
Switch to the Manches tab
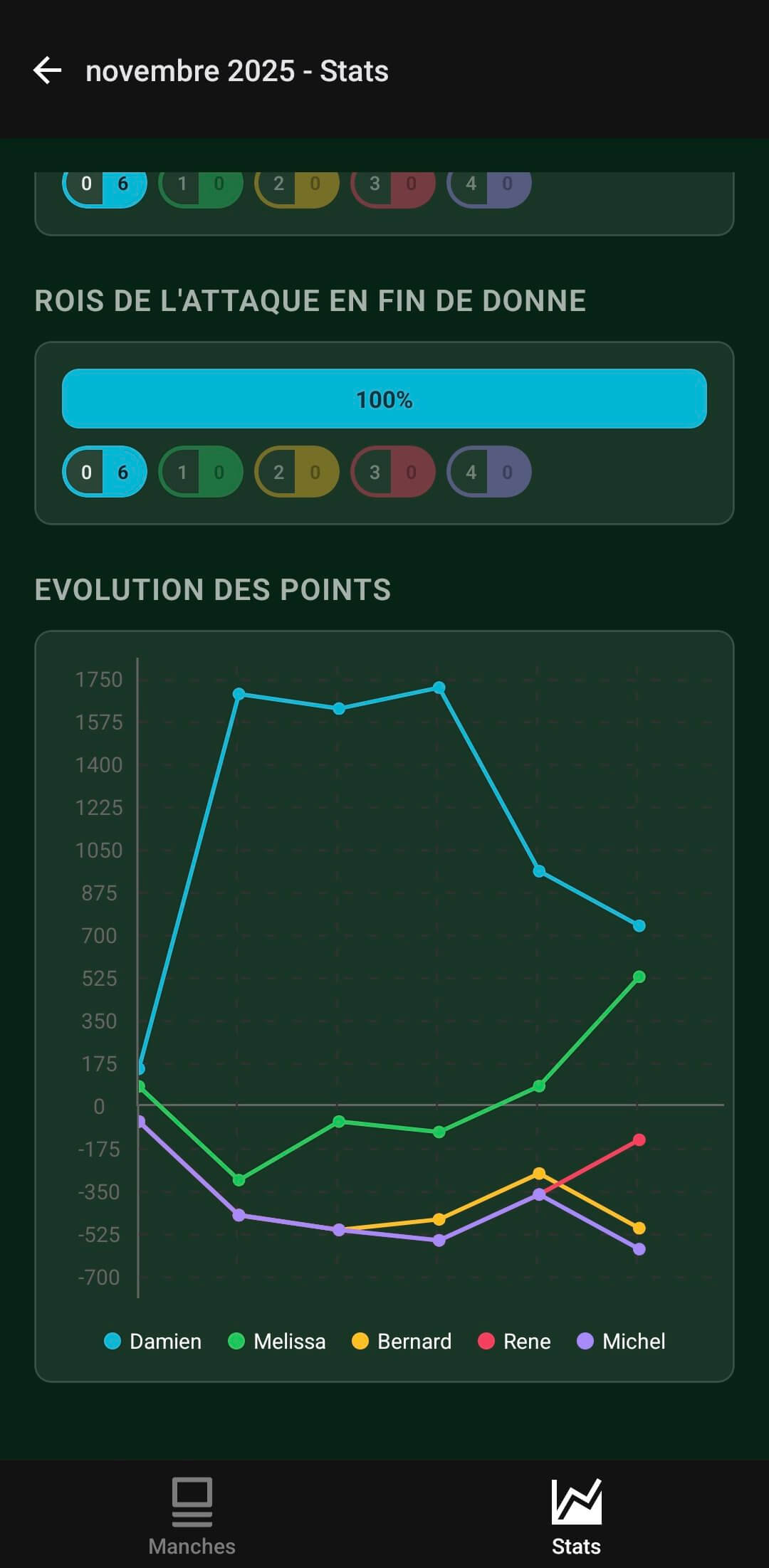[x=192, y=1515]
